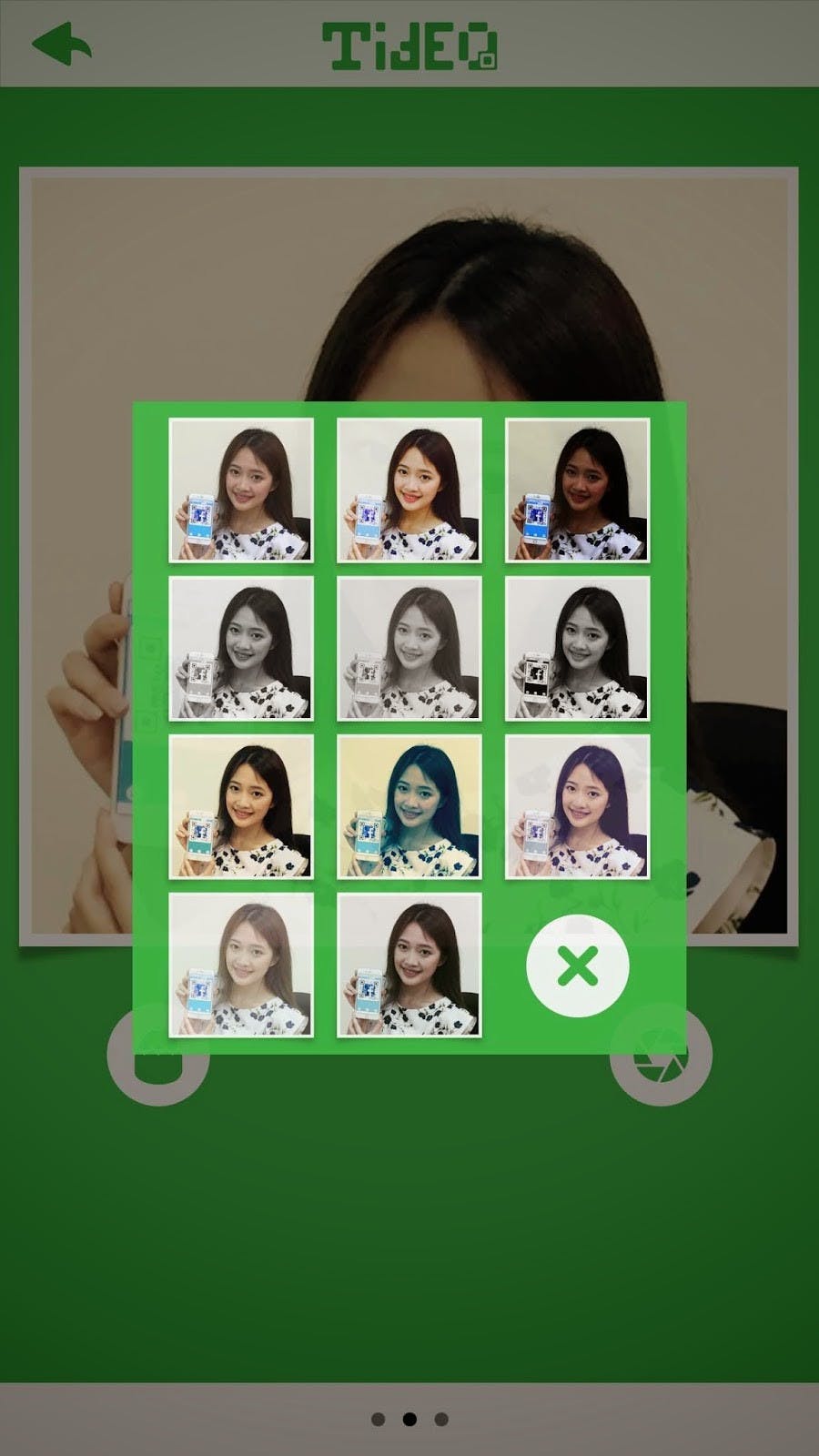The image size is (819, 1456).
Task: Go back with the green arrow
Action: tap(61, 45)
